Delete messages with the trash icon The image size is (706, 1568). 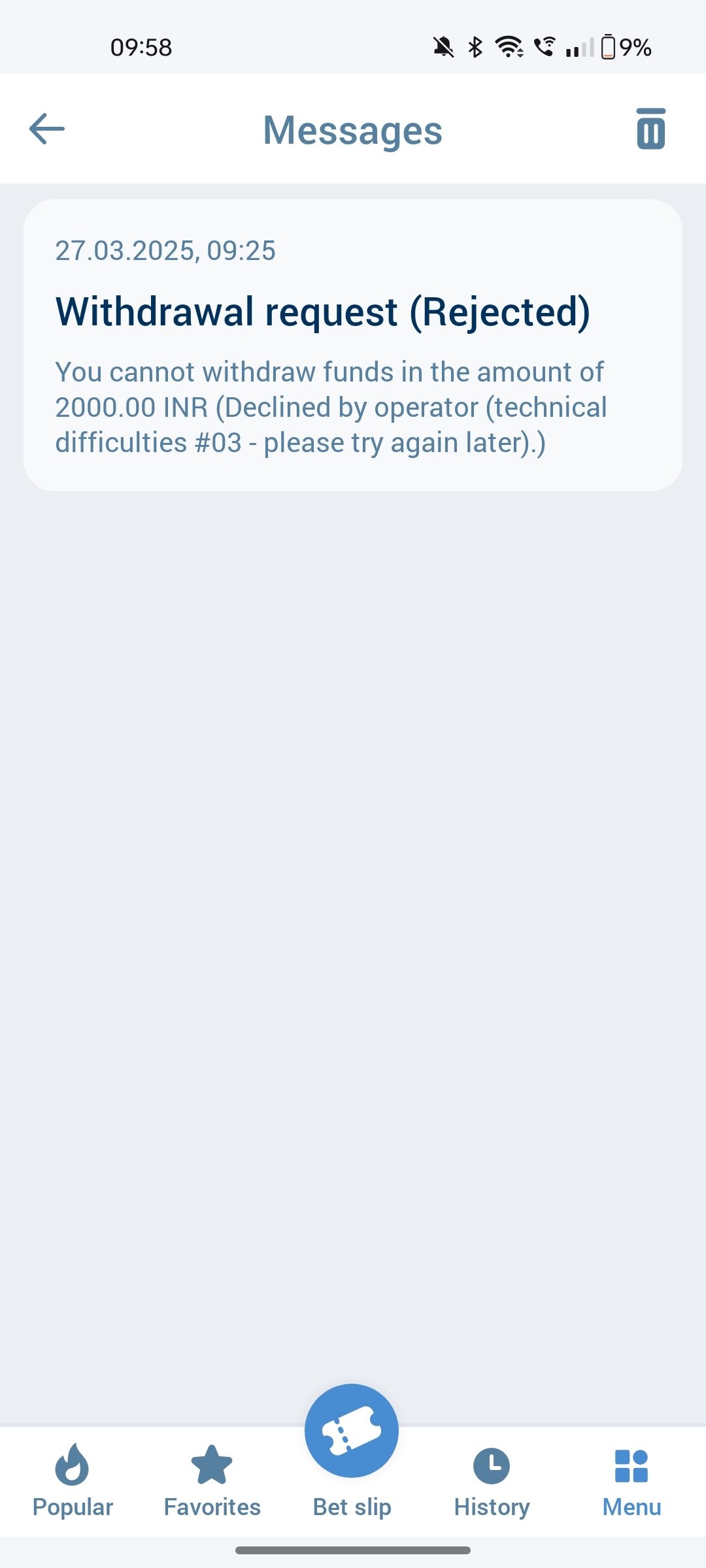coord(650,129)
